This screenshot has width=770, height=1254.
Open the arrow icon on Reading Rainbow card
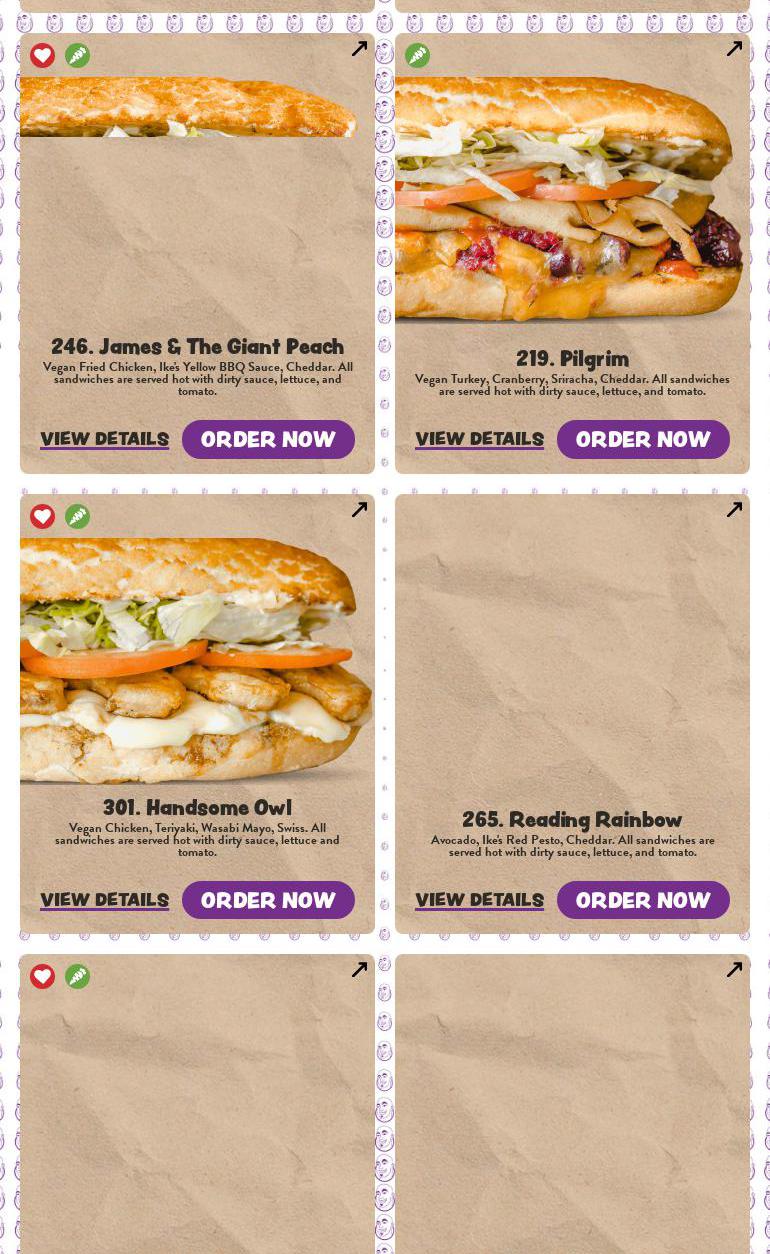[734, 510]
